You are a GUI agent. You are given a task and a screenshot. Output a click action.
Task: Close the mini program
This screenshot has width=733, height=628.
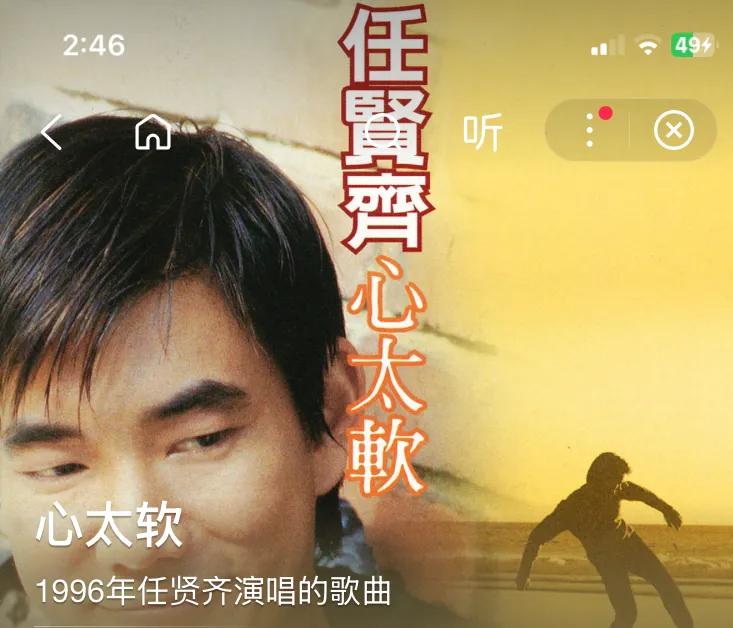click(674, 131)
